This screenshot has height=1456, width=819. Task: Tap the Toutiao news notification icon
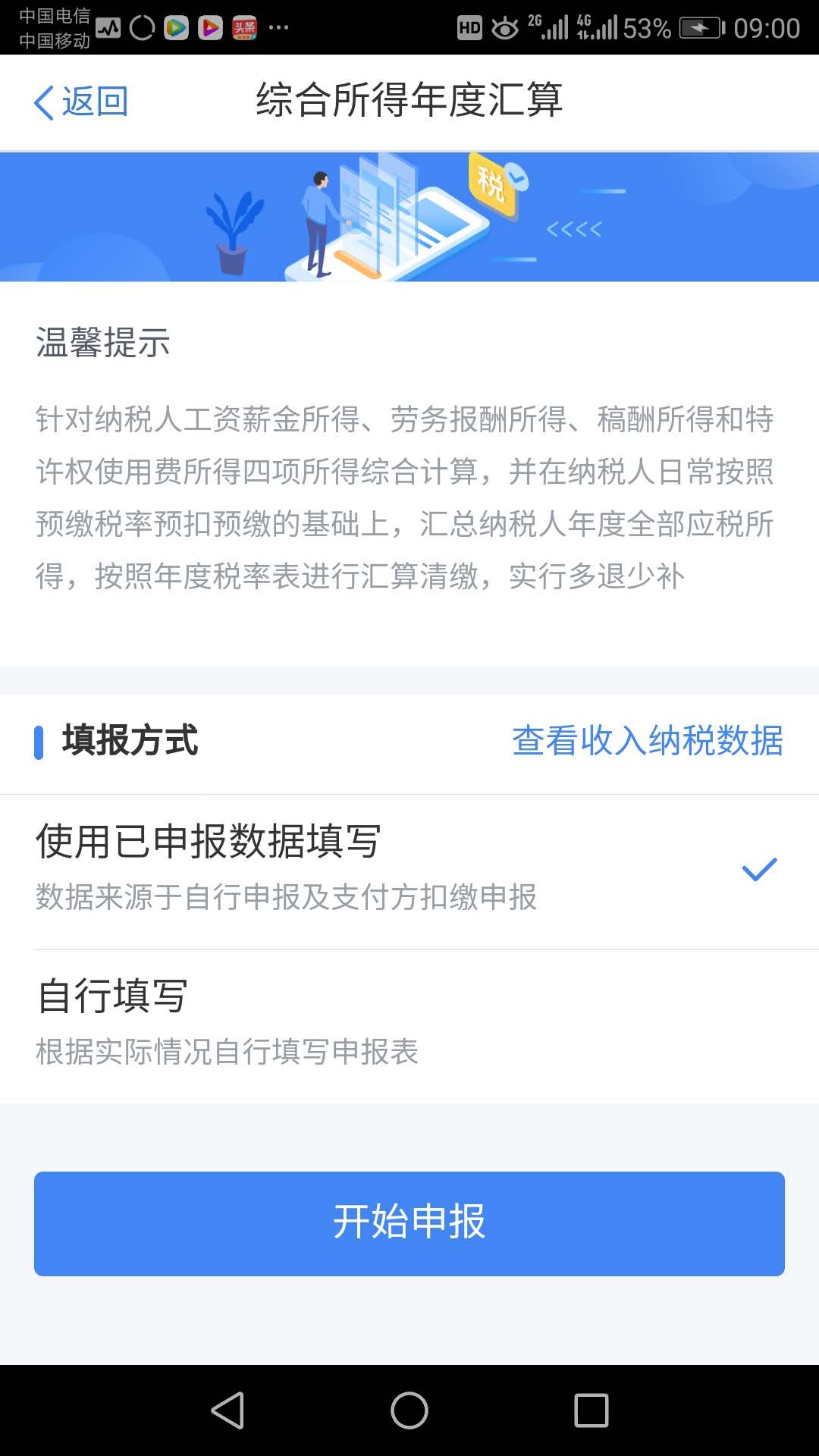pyautogui.click(x=244, y=27)
